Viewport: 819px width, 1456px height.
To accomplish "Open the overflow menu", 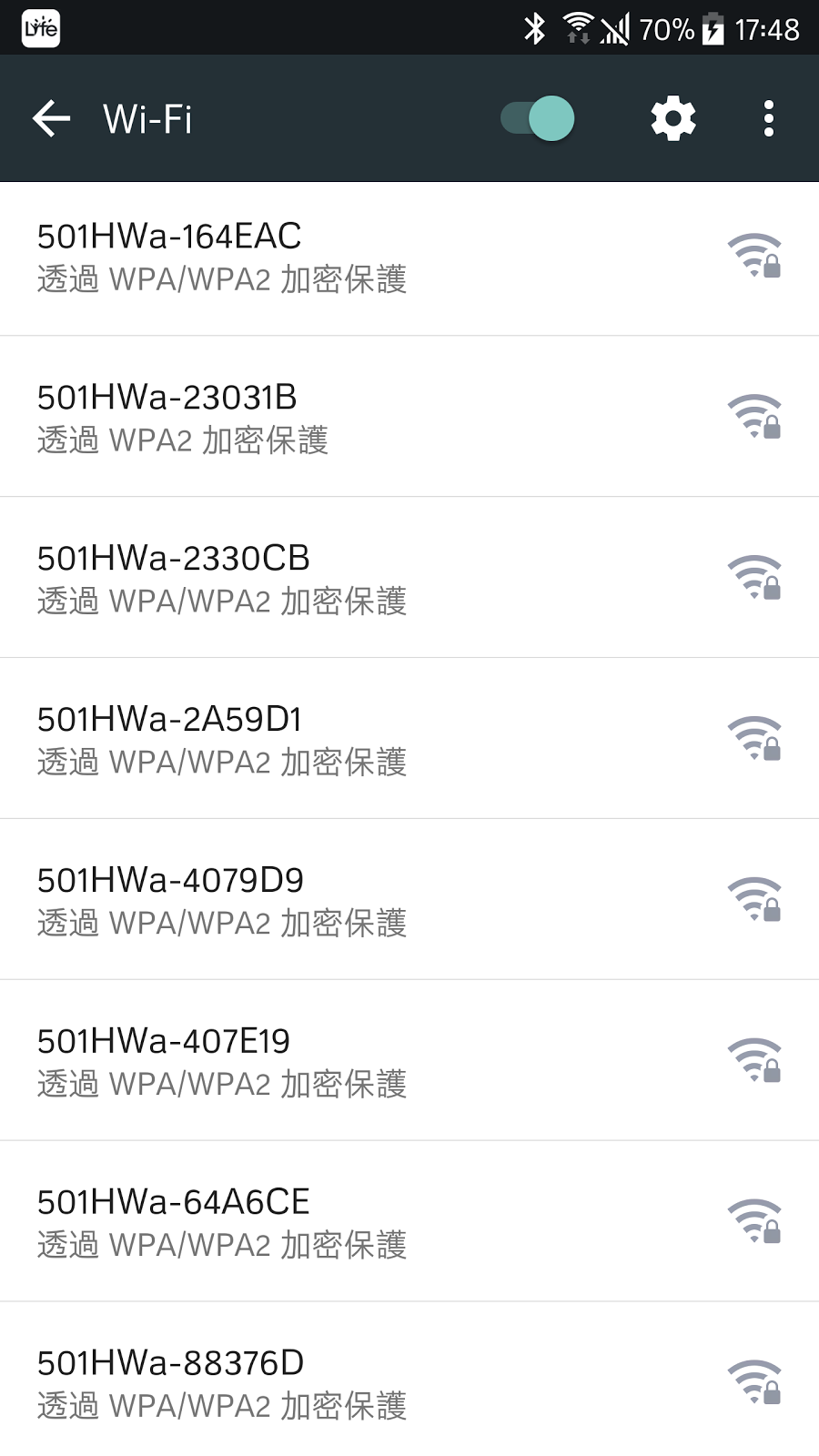I will click(x=769, y=119).
